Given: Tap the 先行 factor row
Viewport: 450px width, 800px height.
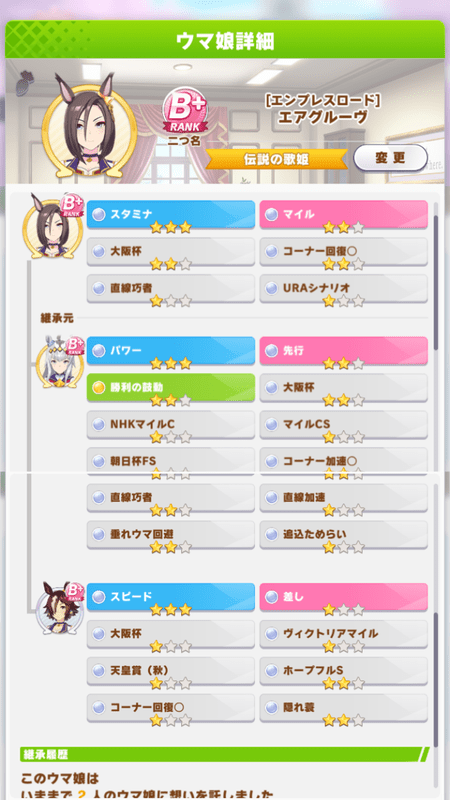Looking at the screenshot, I should coord(344,351).
